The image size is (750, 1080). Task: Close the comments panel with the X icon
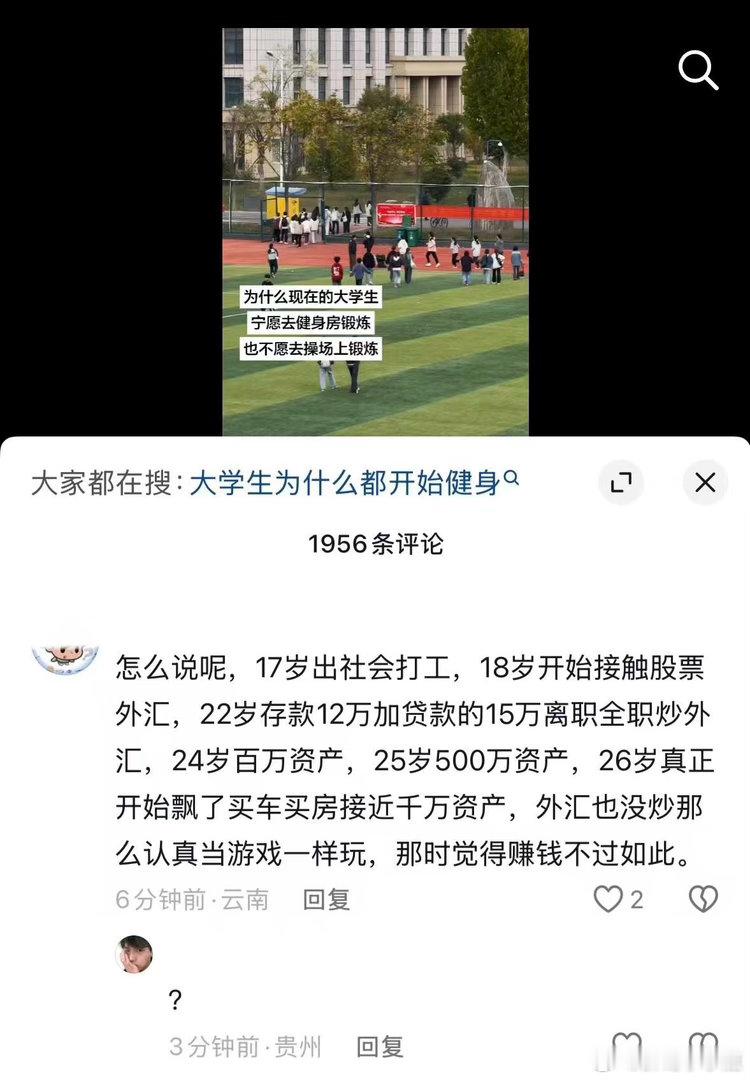[x=705, y=482]
